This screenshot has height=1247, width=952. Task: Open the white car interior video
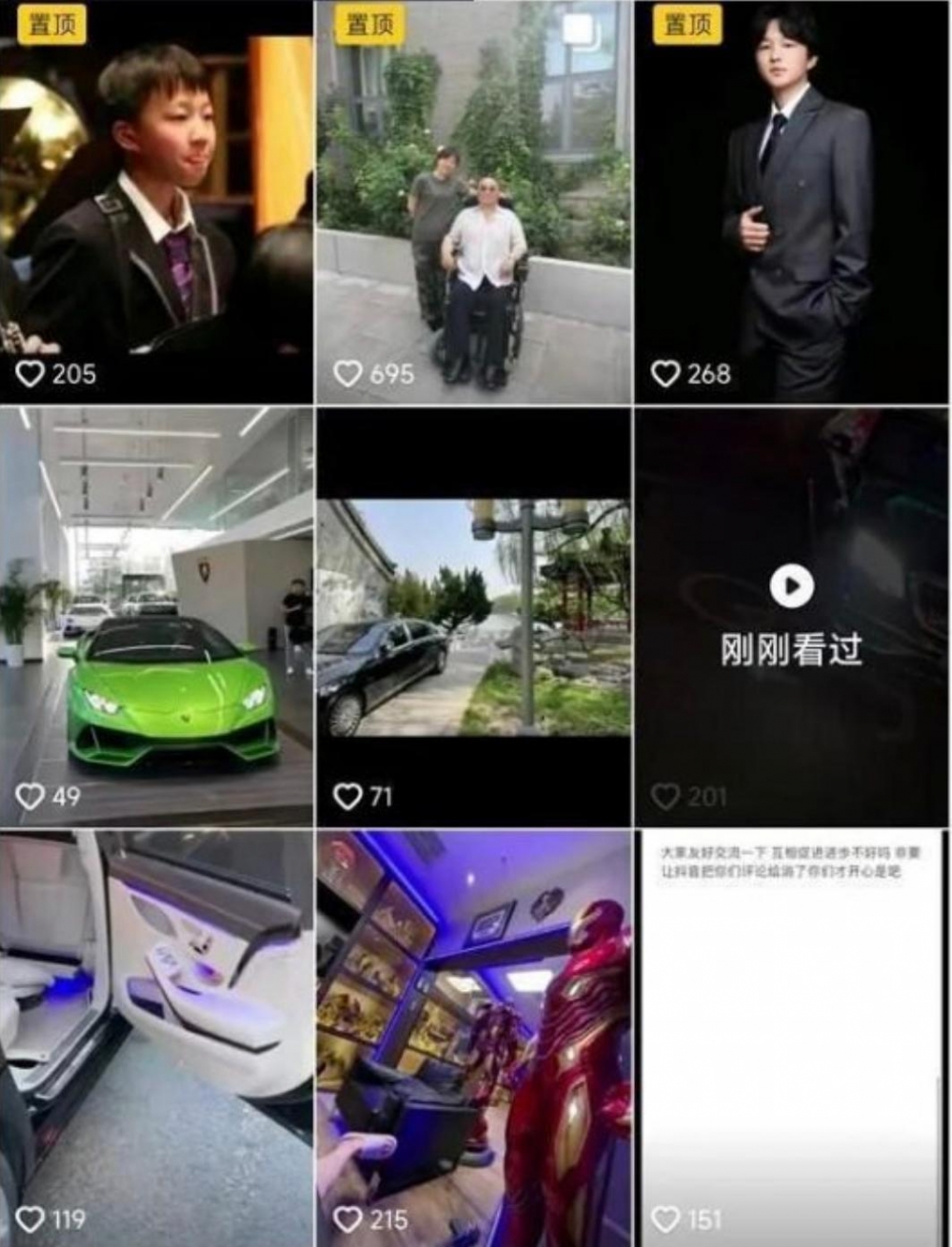point(156,1038)
